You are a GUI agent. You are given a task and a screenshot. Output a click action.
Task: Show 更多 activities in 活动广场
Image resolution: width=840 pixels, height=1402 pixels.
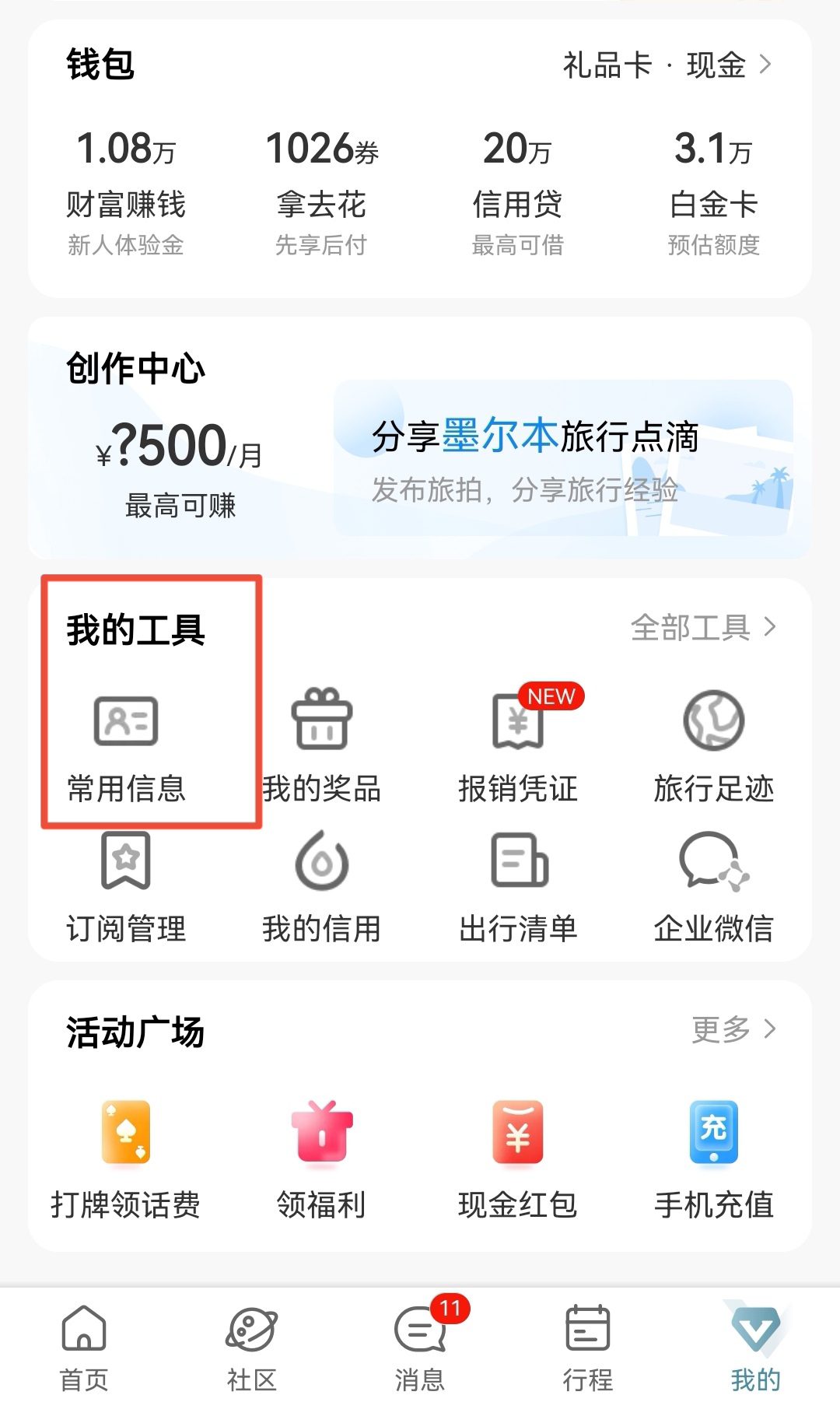[x=733, y=1029]
